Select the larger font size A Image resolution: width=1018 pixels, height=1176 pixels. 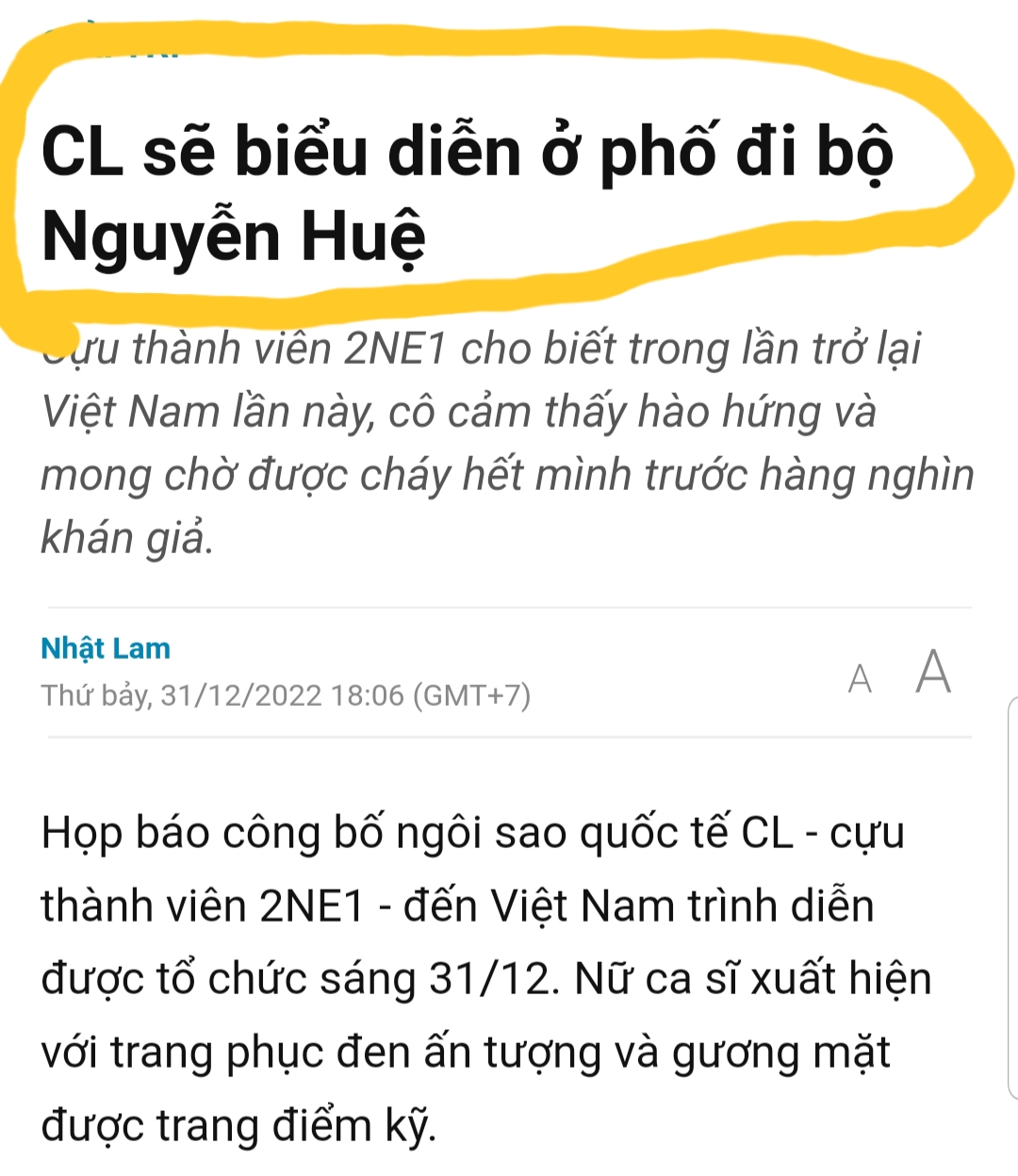[933, 672]
